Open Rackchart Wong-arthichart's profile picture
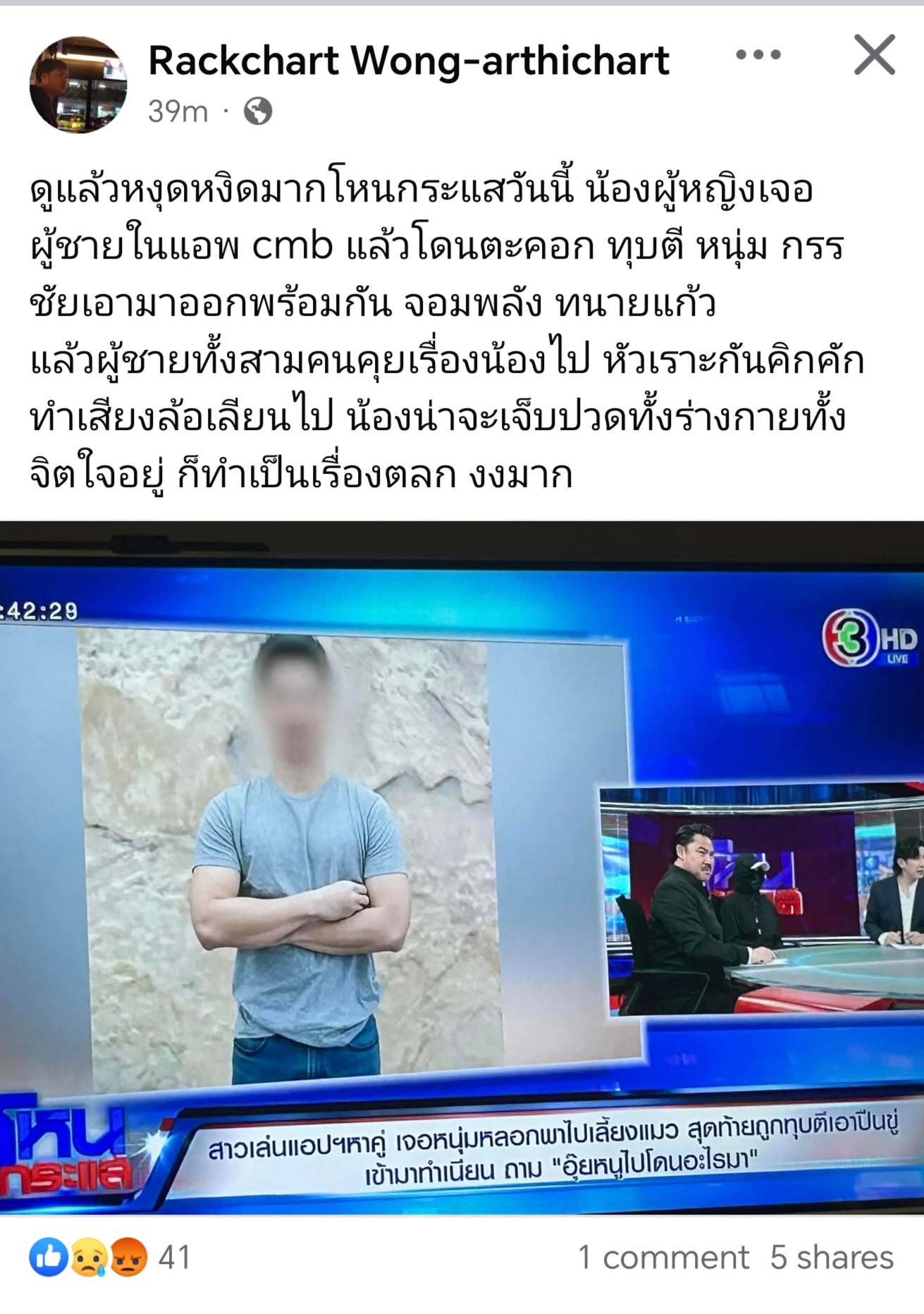Screen dimensions: 924x1314 (x=78, y=85)
